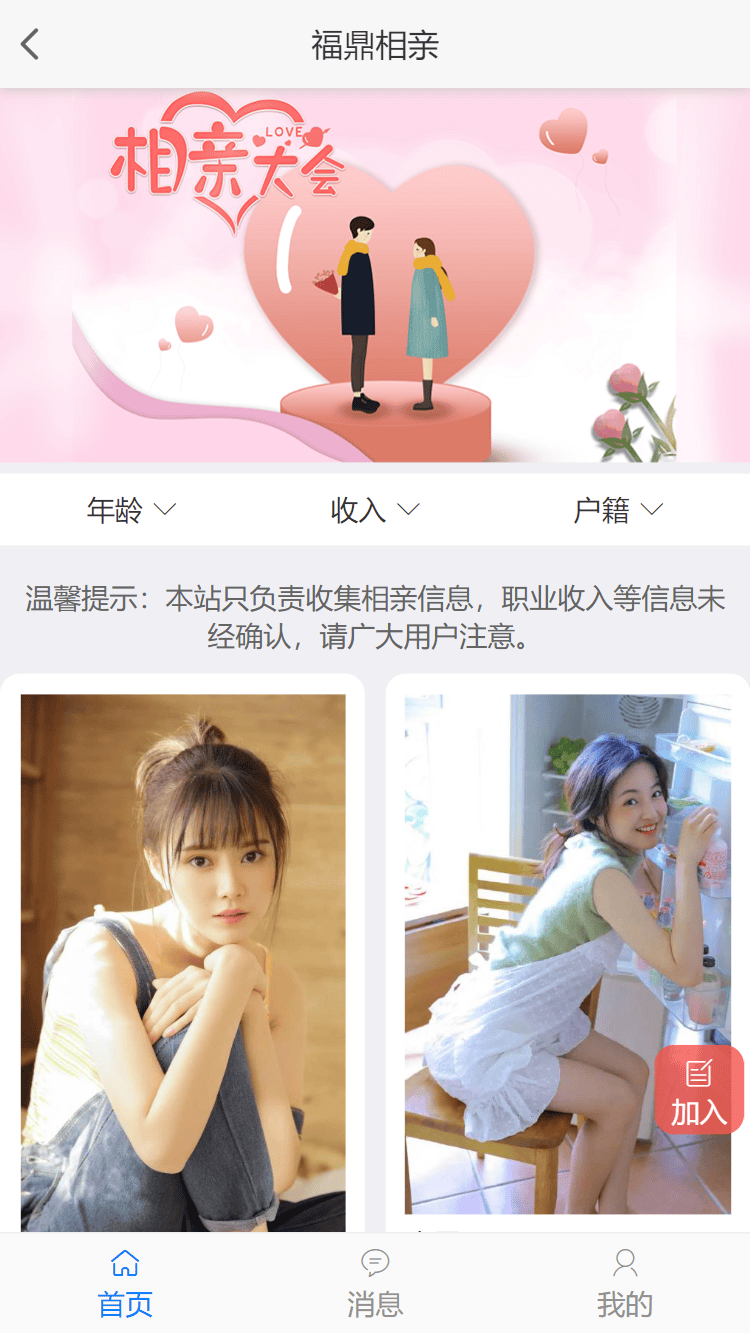Tap the 加入 join floating icon
Viewport: 750px width, 1333px height.
click(699, 1090)
